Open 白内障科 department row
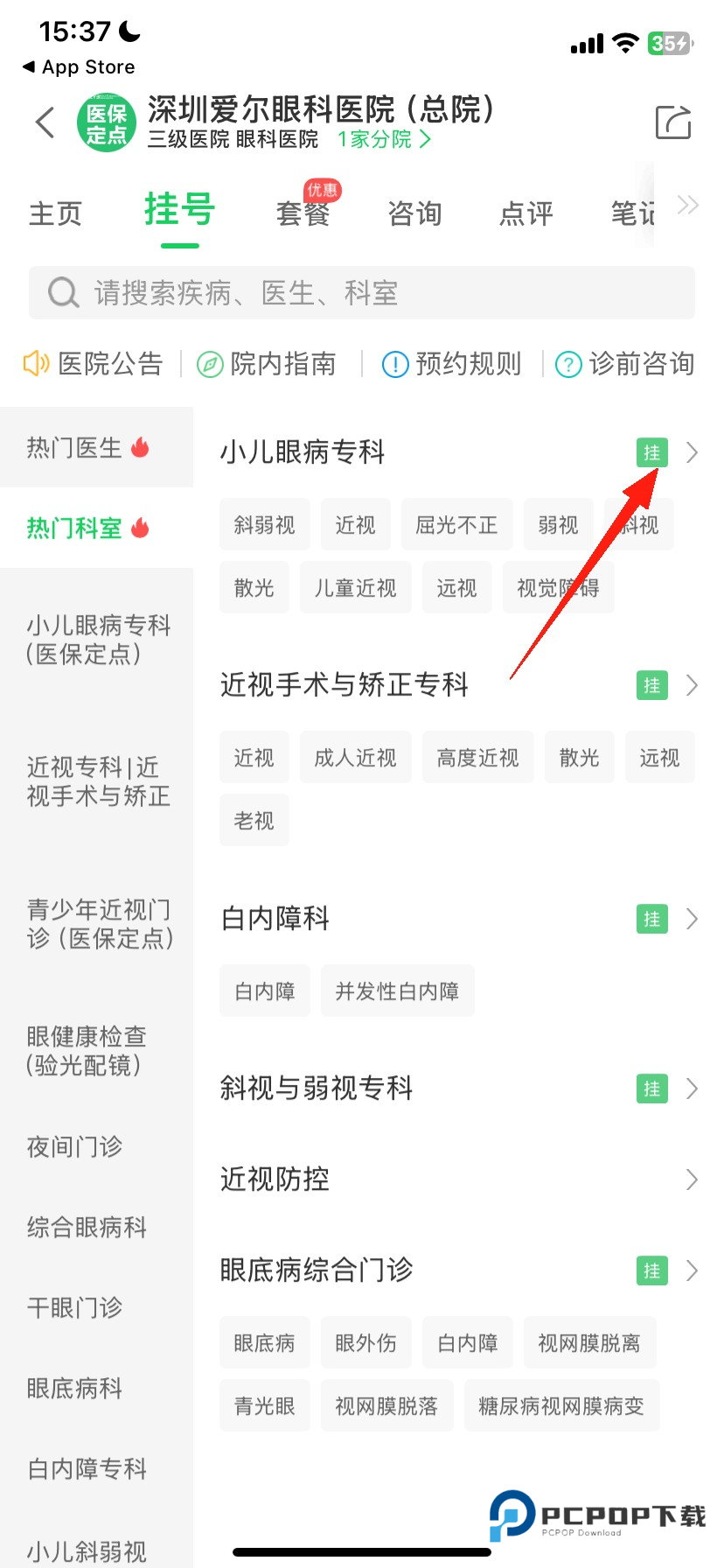Screen dimensions: 724x1568 (x=437, y=919)
